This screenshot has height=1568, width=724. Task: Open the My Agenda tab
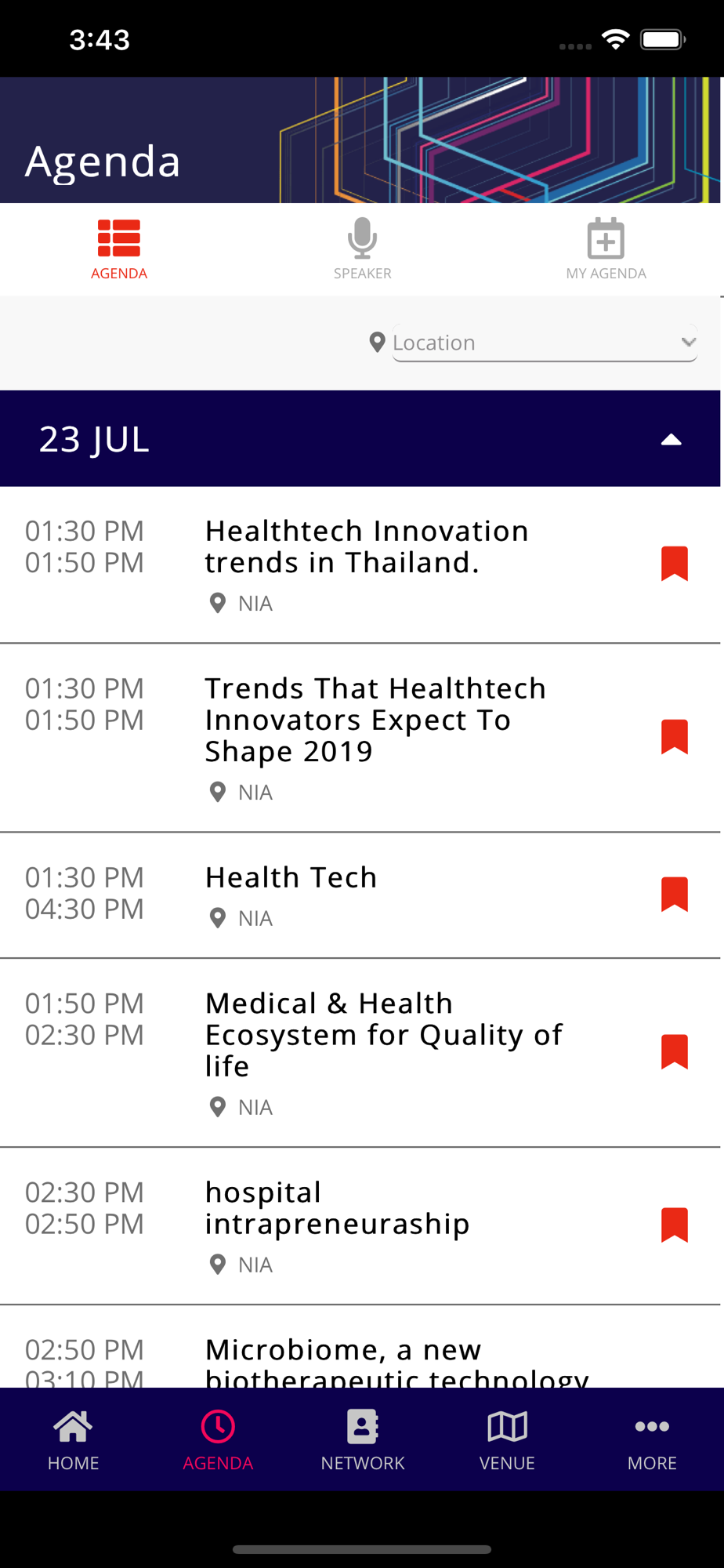[x=606, y=249]
